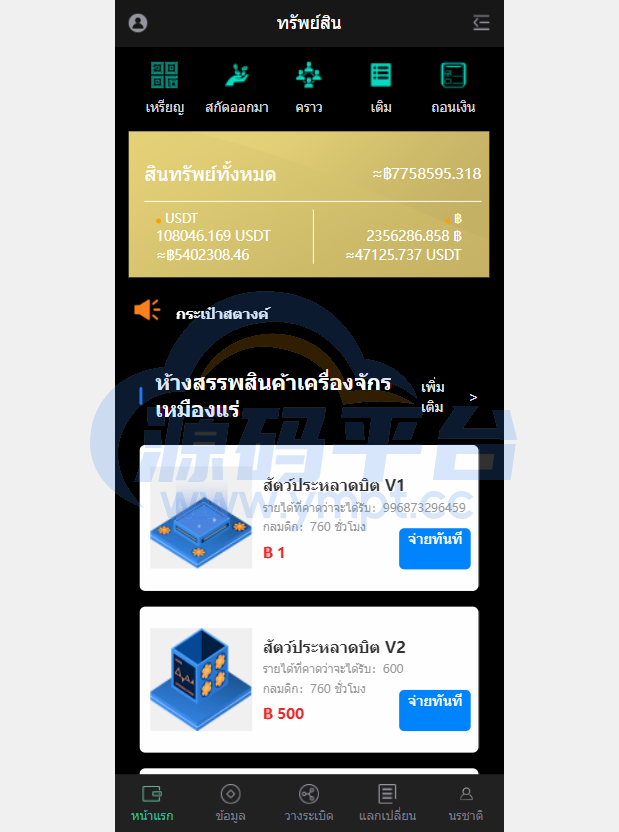Screen dimensions: 619x832
Task: Switch to the แลกเปลี่ยน tab
Action: [x=387, y=803]
